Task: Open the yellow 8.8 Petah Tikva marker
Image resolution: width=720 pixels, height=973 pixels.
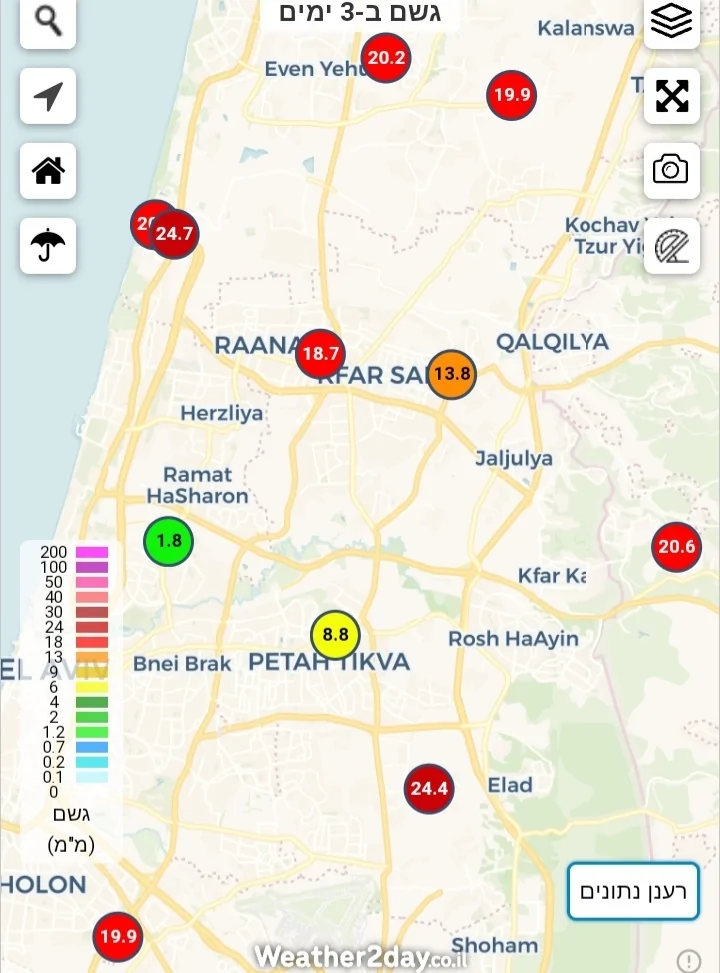Action: coord(335,635)
